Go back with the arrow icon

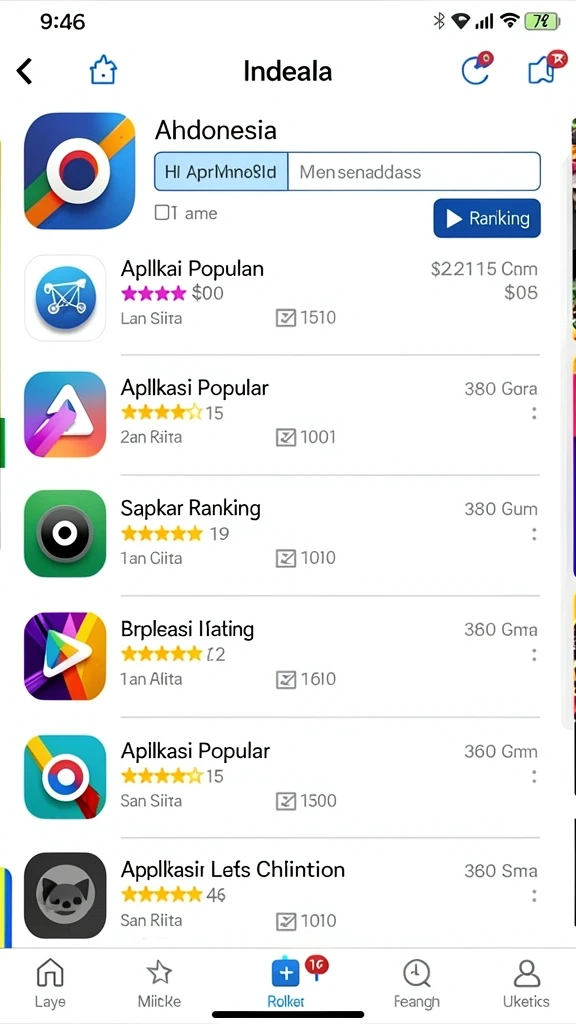[25, 71]
